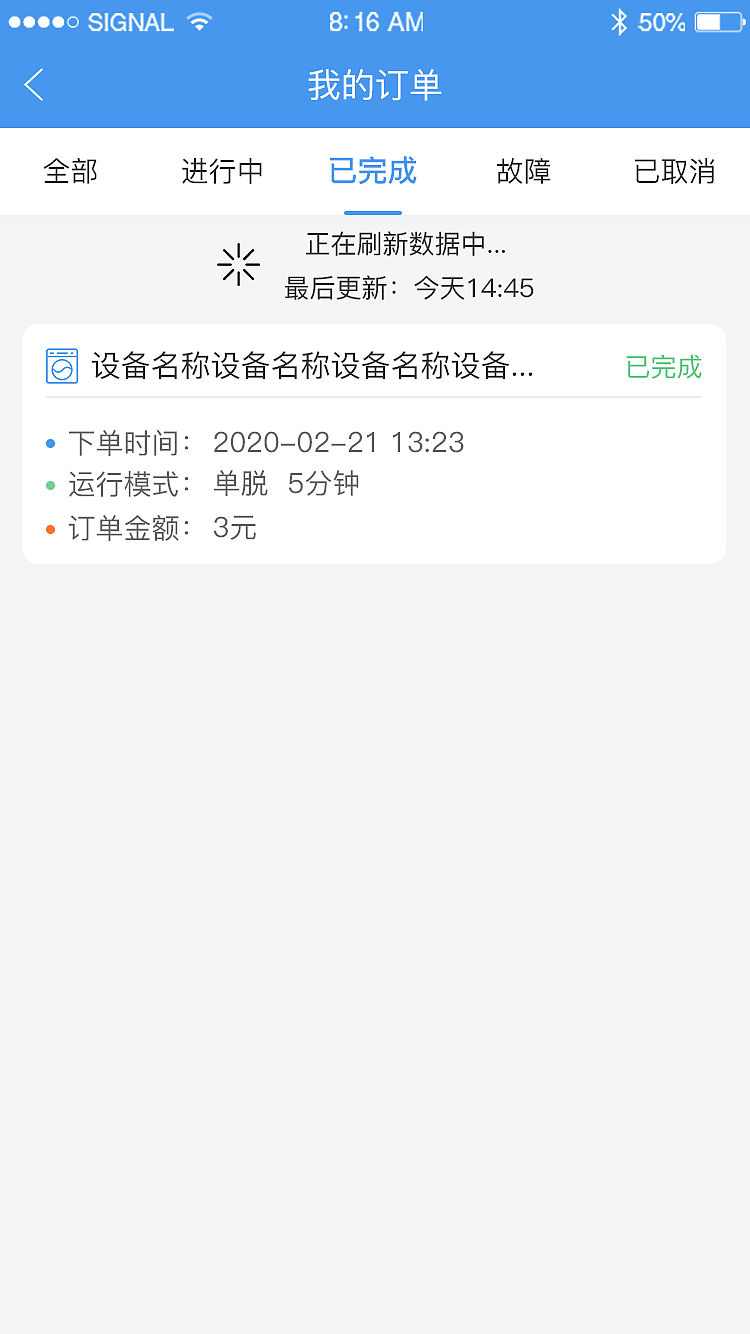Open the 已取消 orders tab
750x1334 pixels.
[x=676, y=171]
